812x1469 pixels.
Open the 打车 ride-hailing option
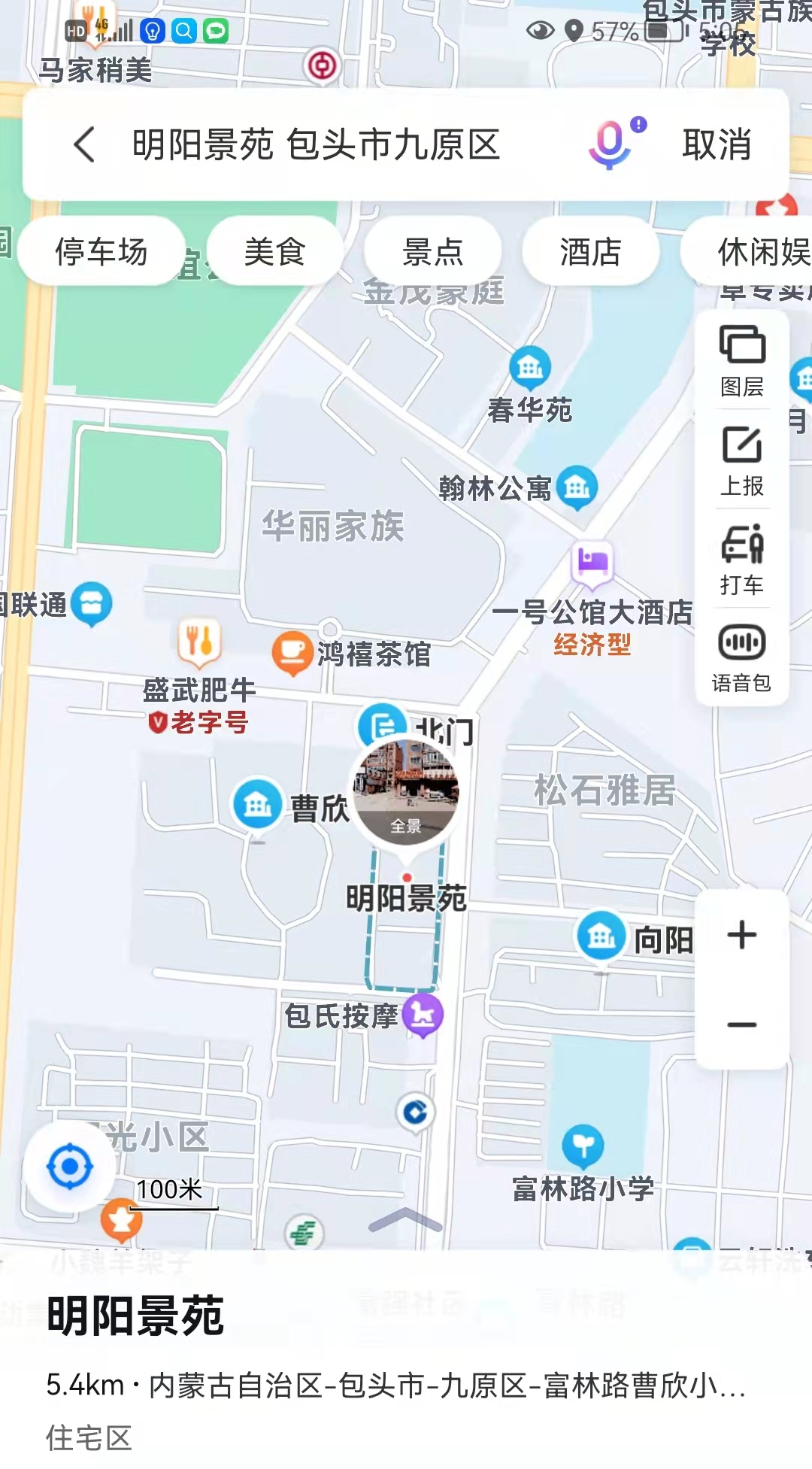(x=742, y=560)
